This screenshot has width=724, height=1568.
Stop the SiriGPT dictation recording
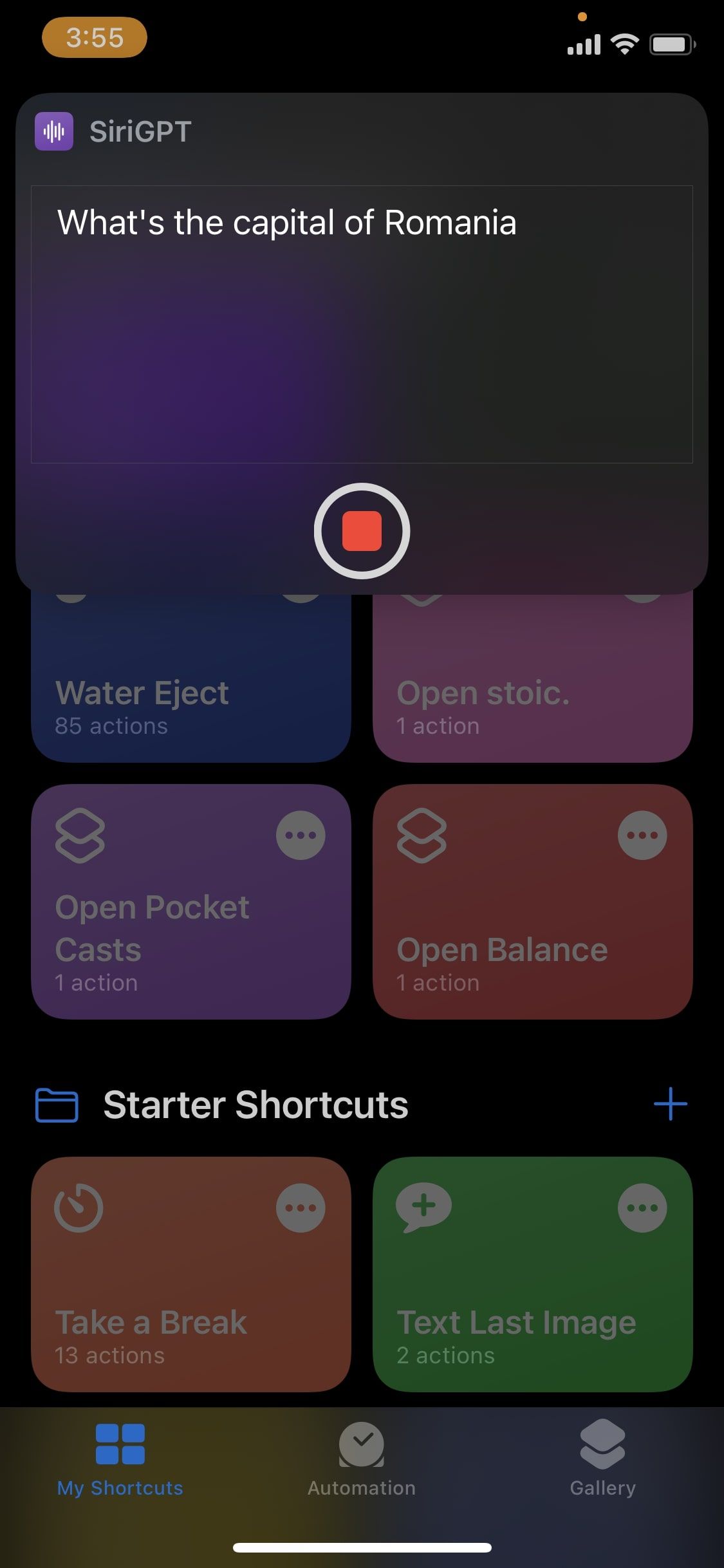click(x=362, y=531)
